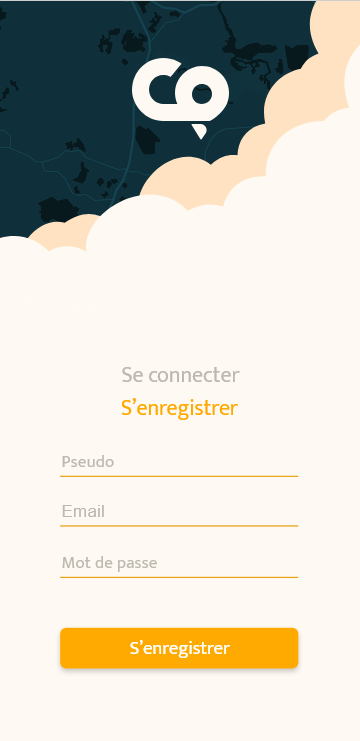Submit with the S'enregistrer button

(x=179, y=648)
